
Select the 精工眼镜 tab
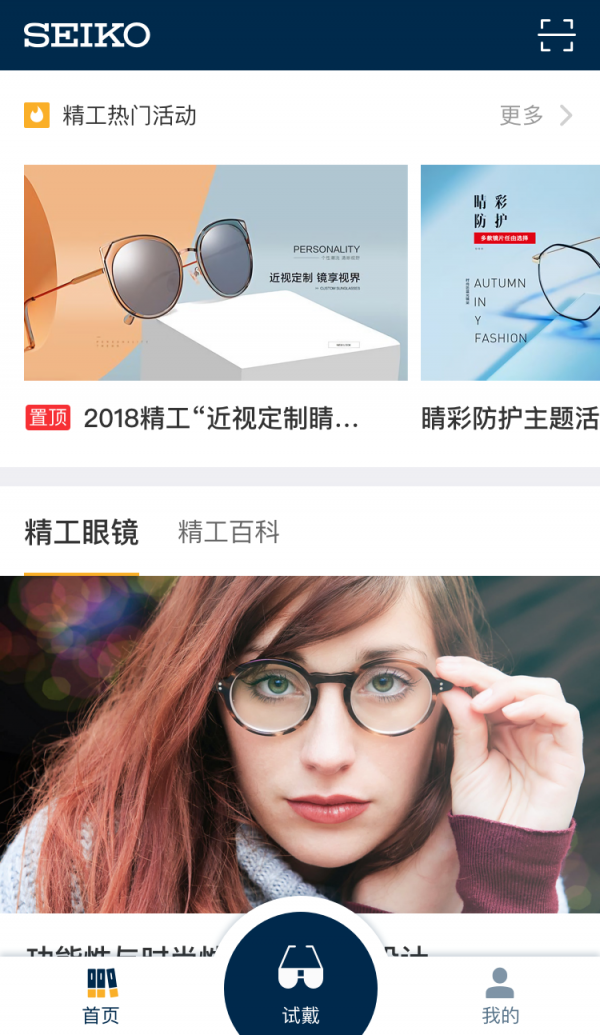81,532
